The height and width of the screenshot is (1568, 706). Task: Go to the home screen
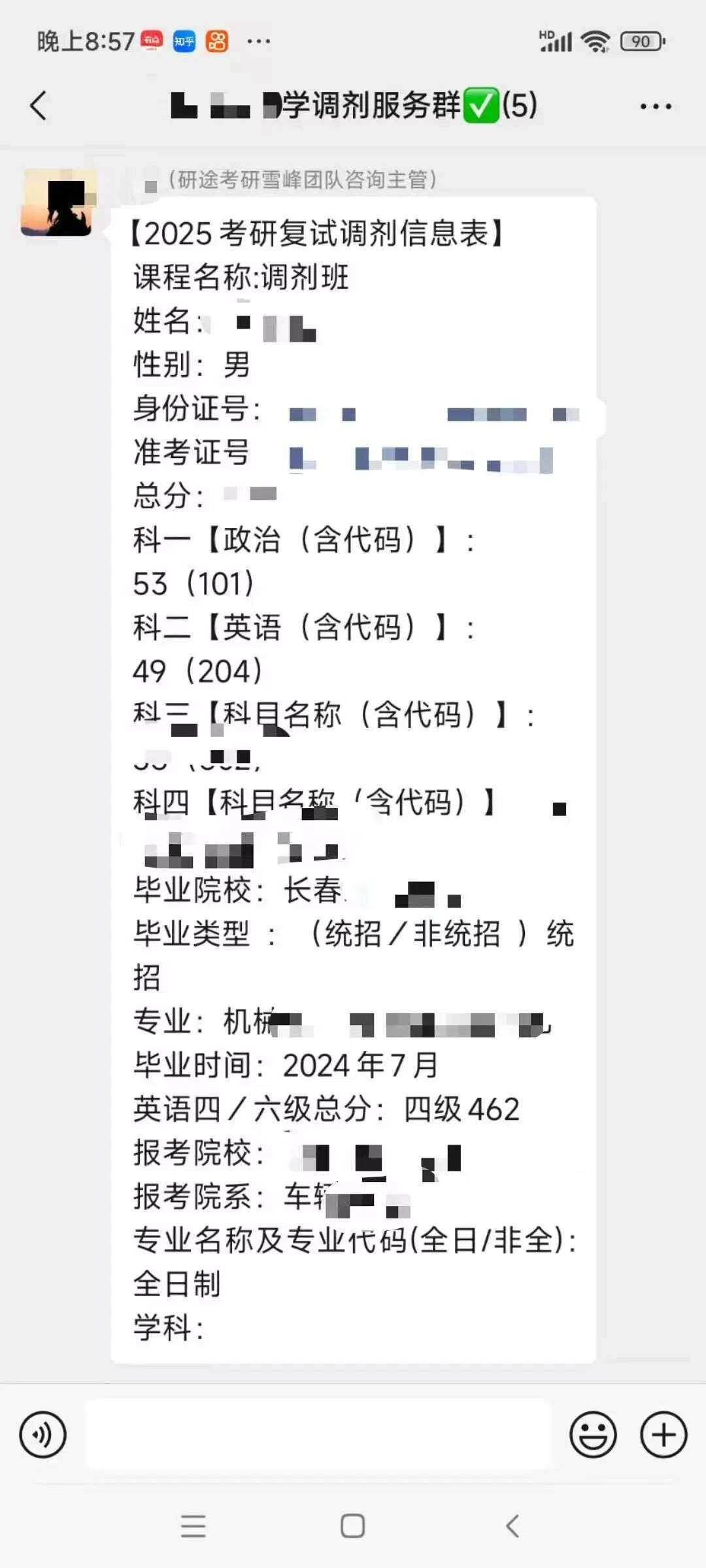[x=353, y=1526]
